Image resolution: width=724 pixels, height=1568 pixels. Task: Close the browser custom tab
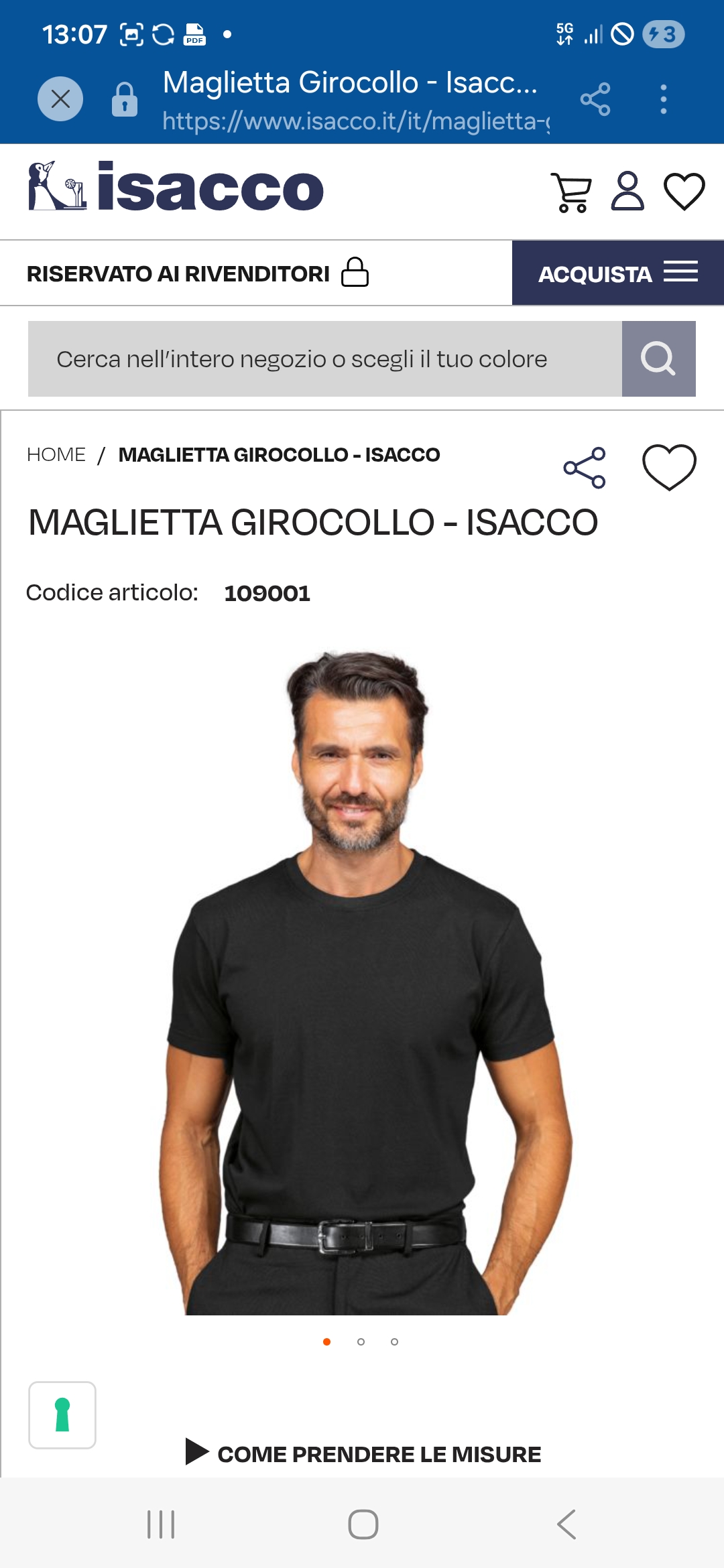[60, 99]
